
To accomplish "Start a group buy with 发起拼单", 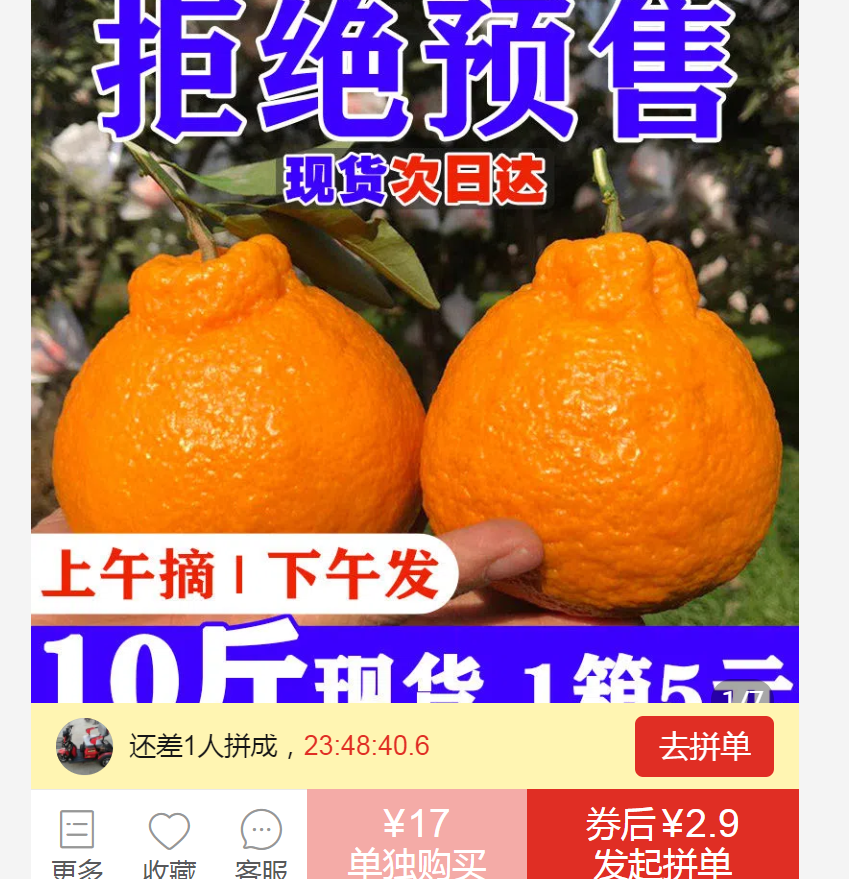I will (x=662, y=838).
